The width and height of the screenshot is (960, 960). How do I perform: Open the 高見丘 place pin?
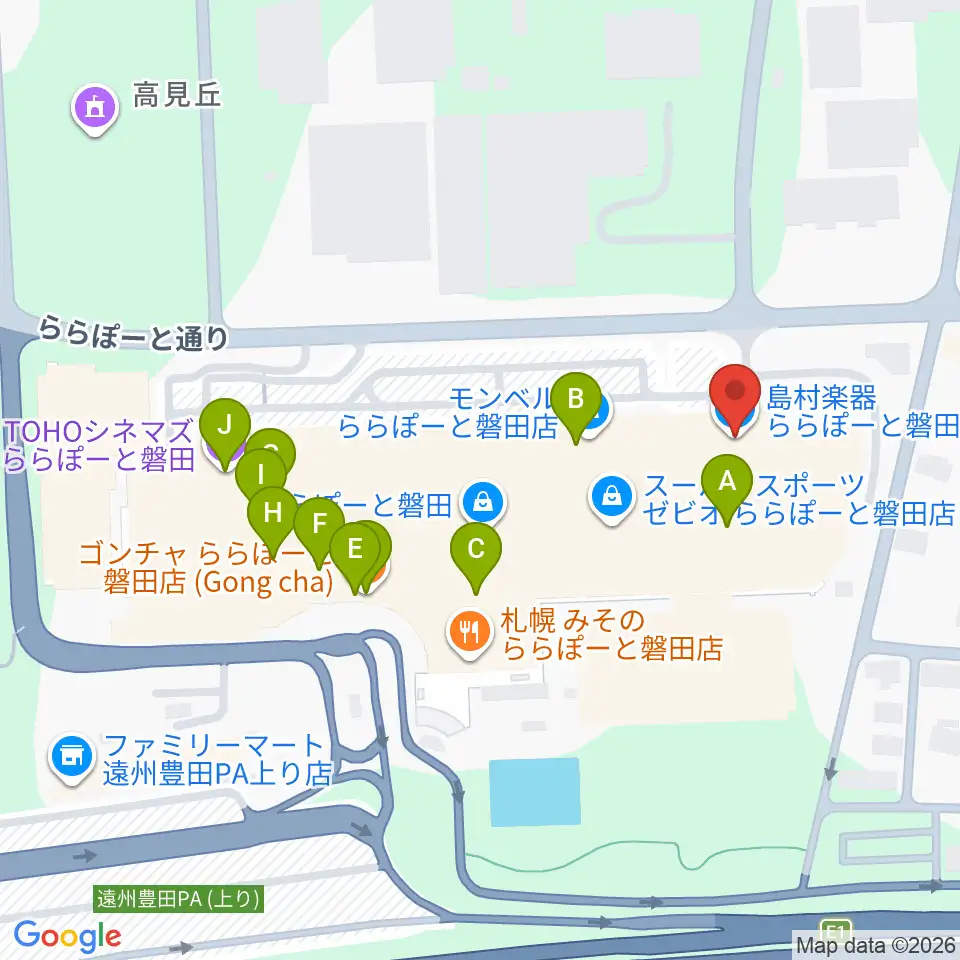pyautogui.click(x=95, y=109)
